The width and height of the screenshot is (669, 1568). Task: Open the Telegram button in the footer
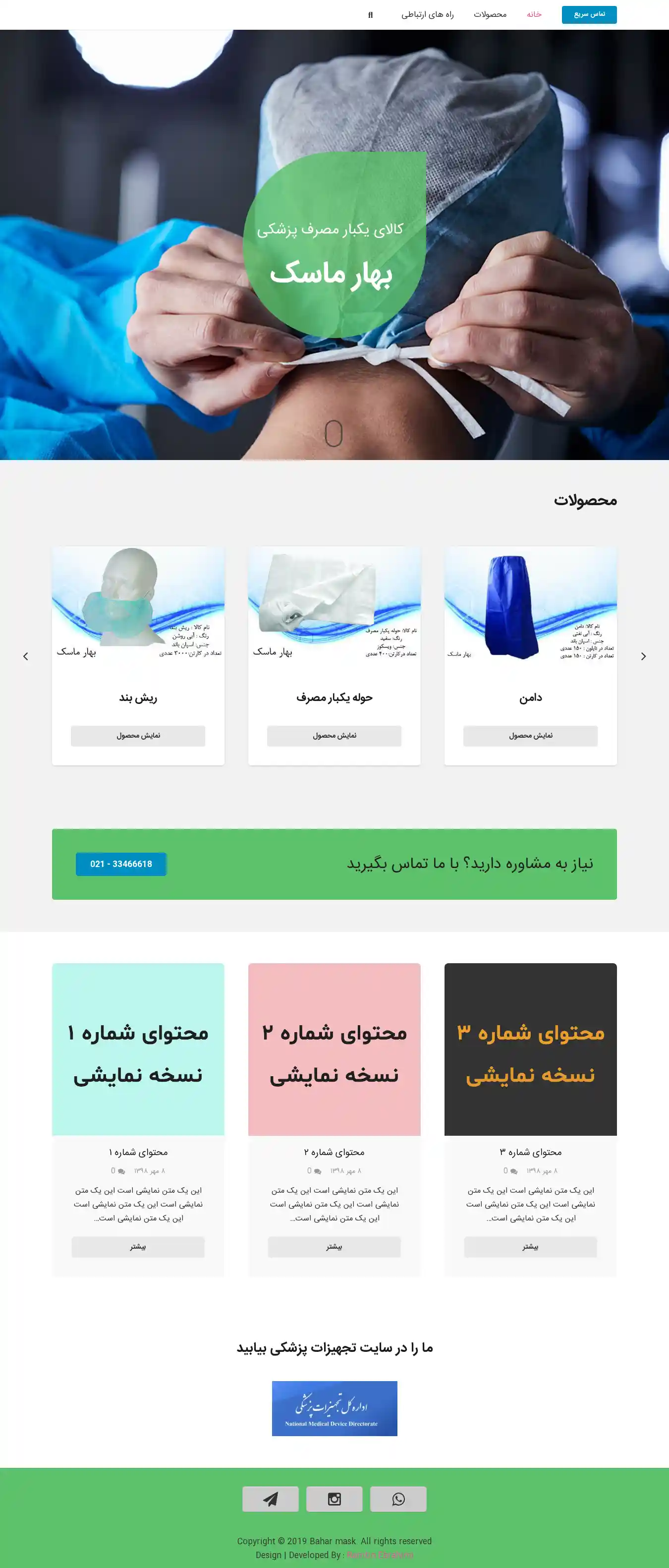(270, 1499)
